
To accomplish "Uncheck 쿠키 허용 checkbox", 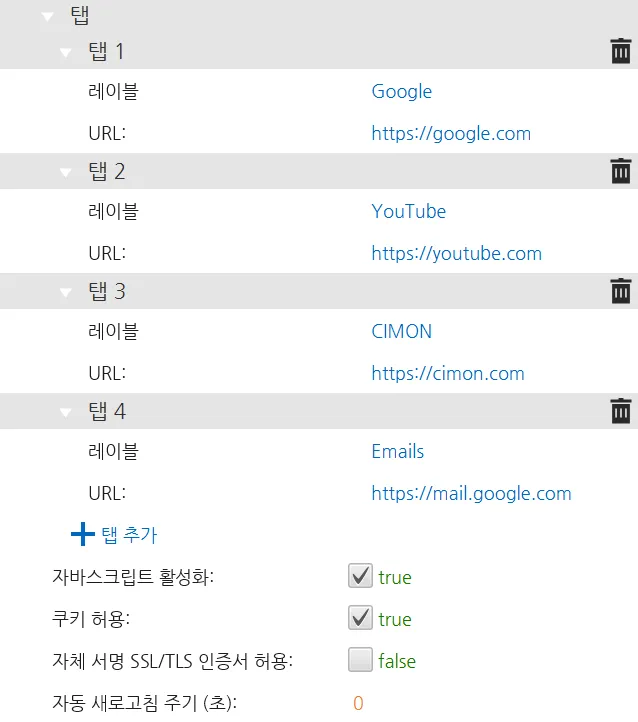I will point(360,618).
